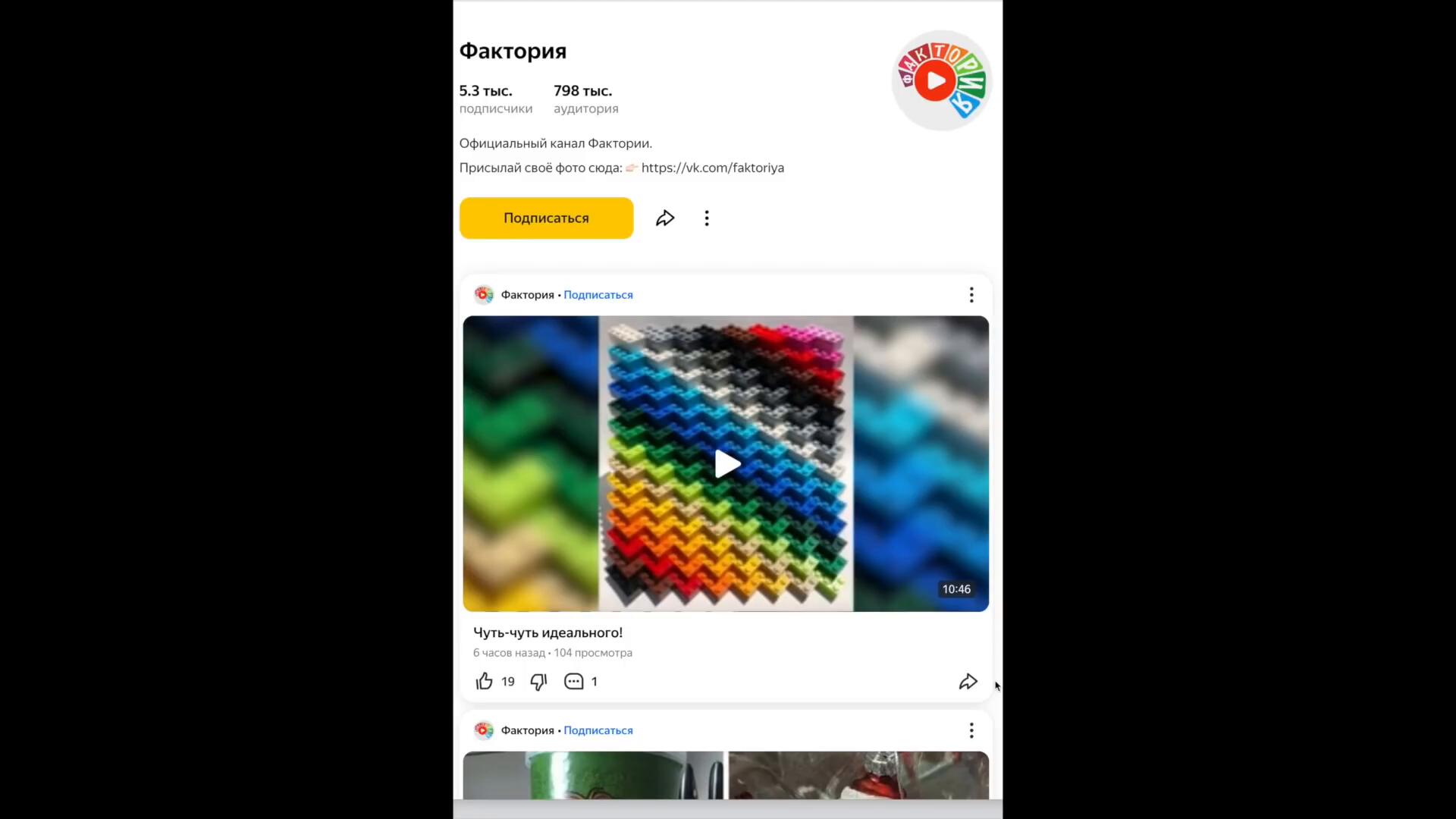1456x819 pixels.
Task: Open three-dot menu of second post
Action: 971,730
